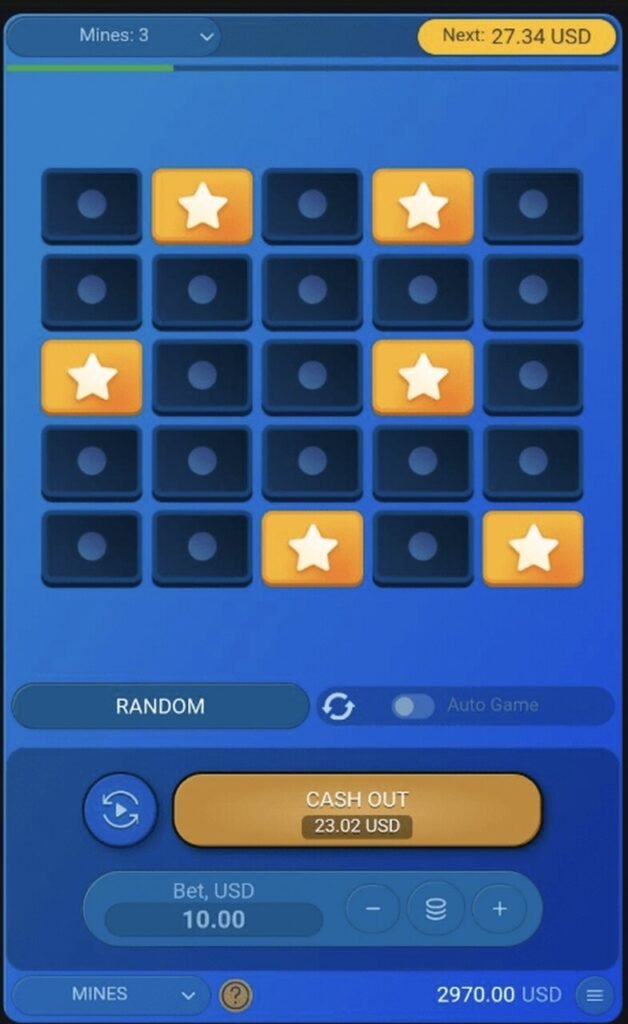Increase the bet with the plus button
The image size is (628, 1024).
[x=500, y=909]
